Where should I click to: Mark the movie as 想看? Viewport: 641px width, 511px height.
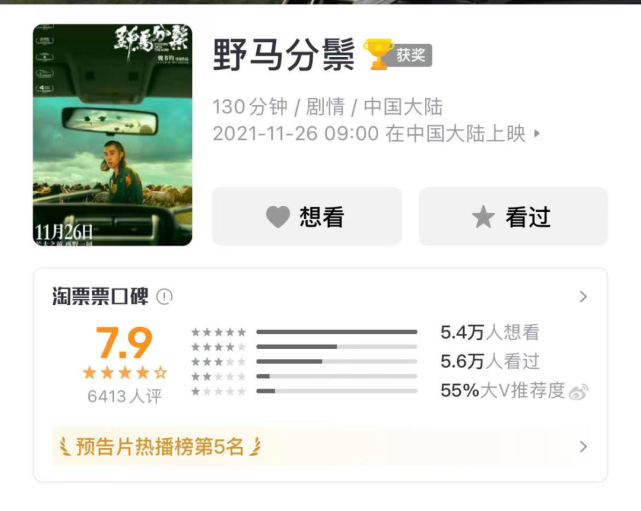point(306,216)
